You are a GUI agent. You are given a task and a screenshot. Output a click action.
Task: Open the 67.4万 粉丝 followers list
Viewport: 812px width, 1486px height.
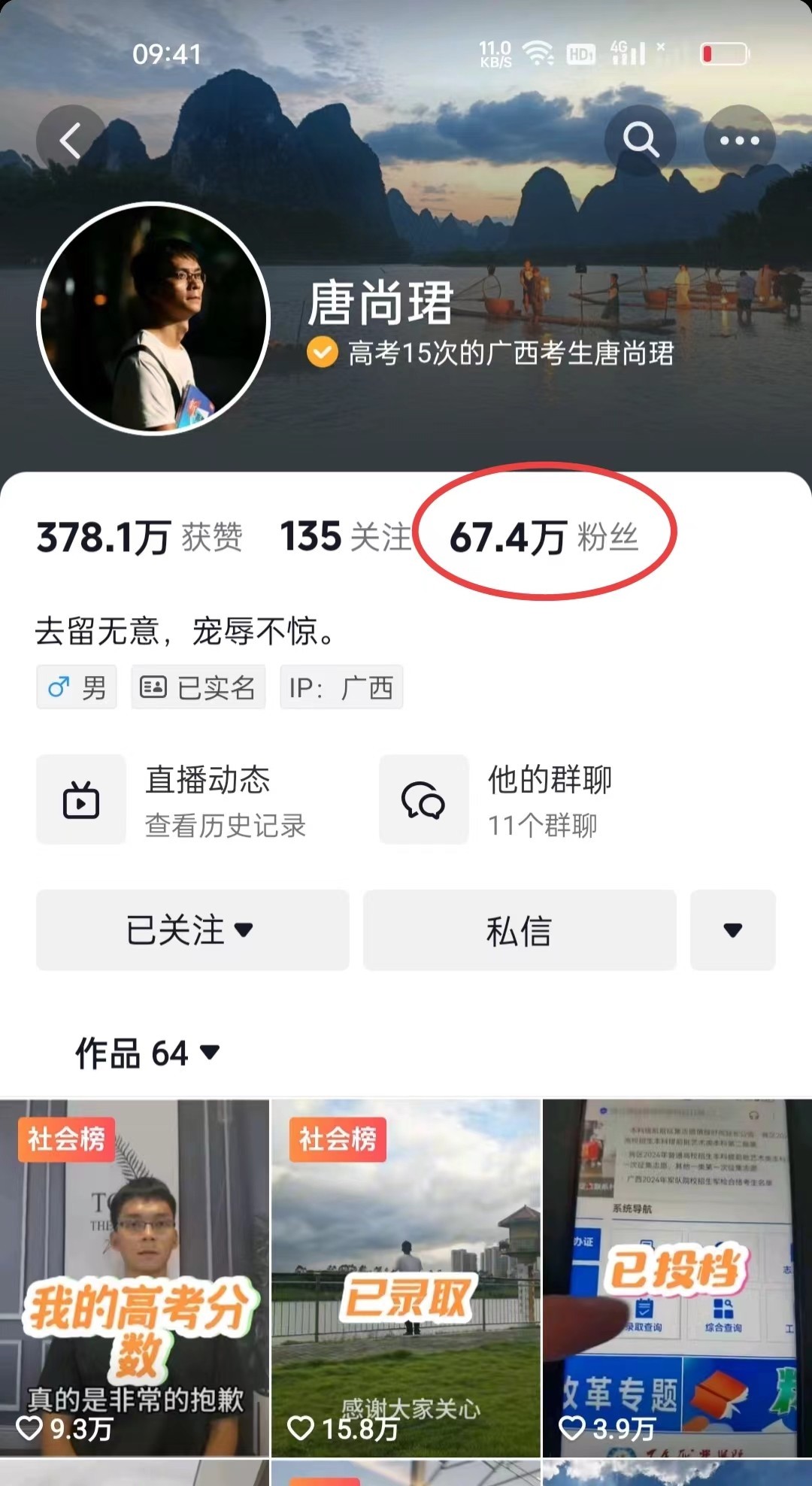[x=544, y=538]
